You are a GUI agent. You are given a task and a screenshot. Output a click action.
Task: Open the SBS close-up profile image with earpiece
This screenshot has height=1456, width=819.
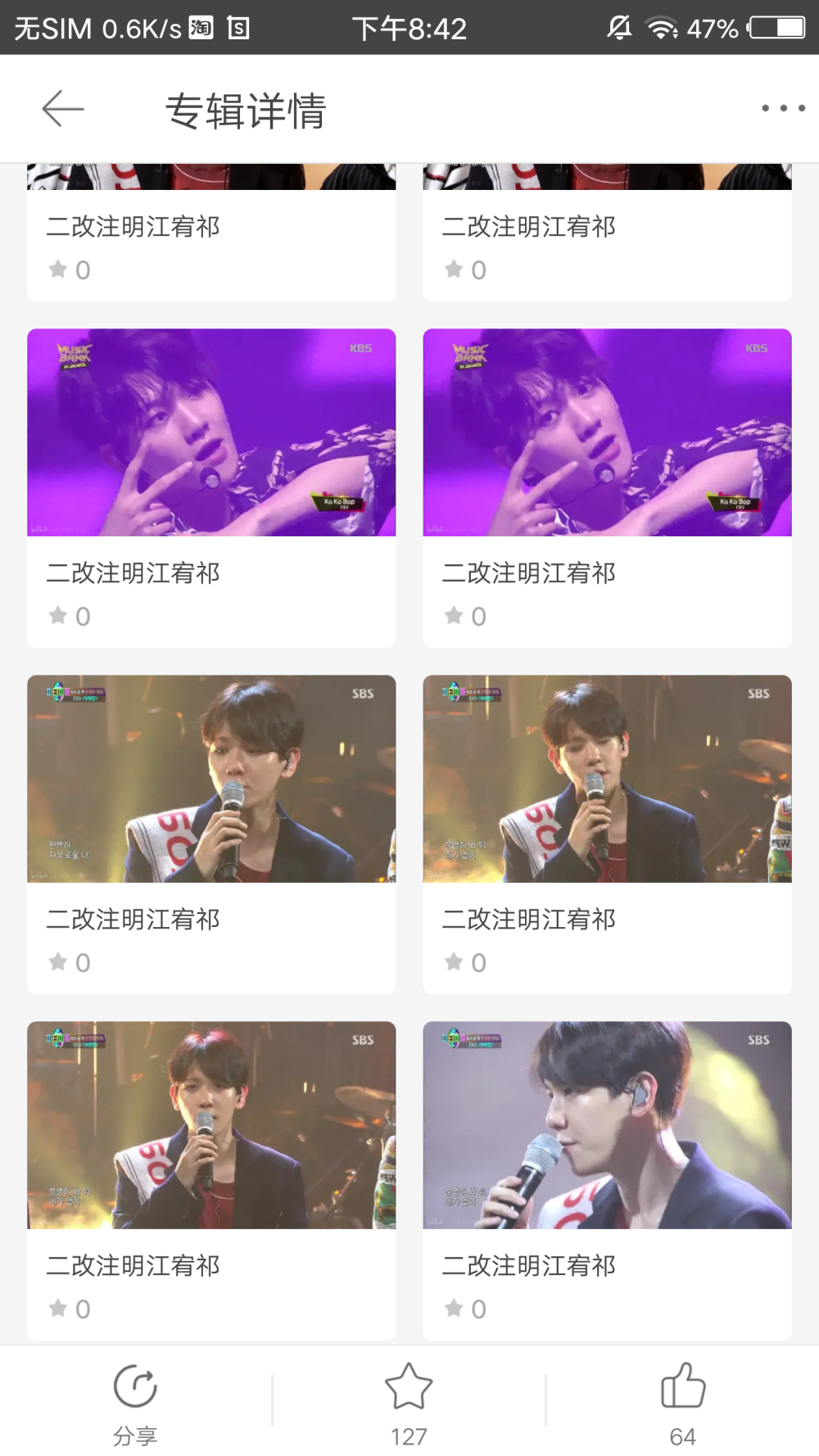(x=607, y=1124)
